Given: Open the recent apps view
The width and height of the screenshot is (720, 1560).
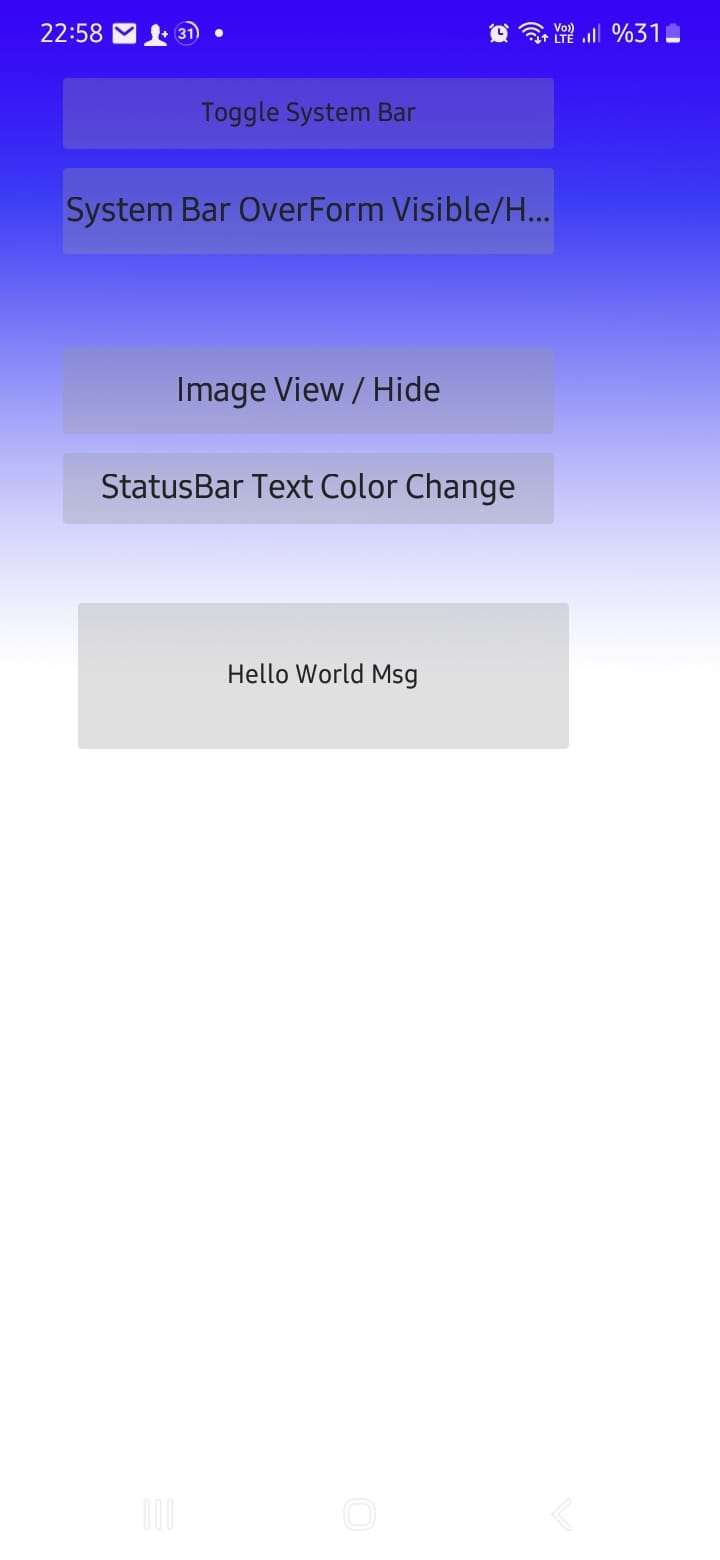Looking at the screenshot, I should point(158,1514).
